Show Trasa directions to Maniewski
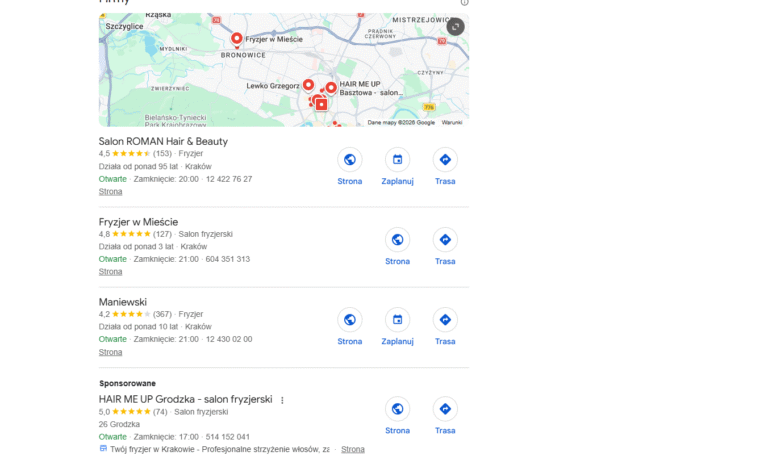The width and height of the screenshot is (768, 456). click(445, 320)
